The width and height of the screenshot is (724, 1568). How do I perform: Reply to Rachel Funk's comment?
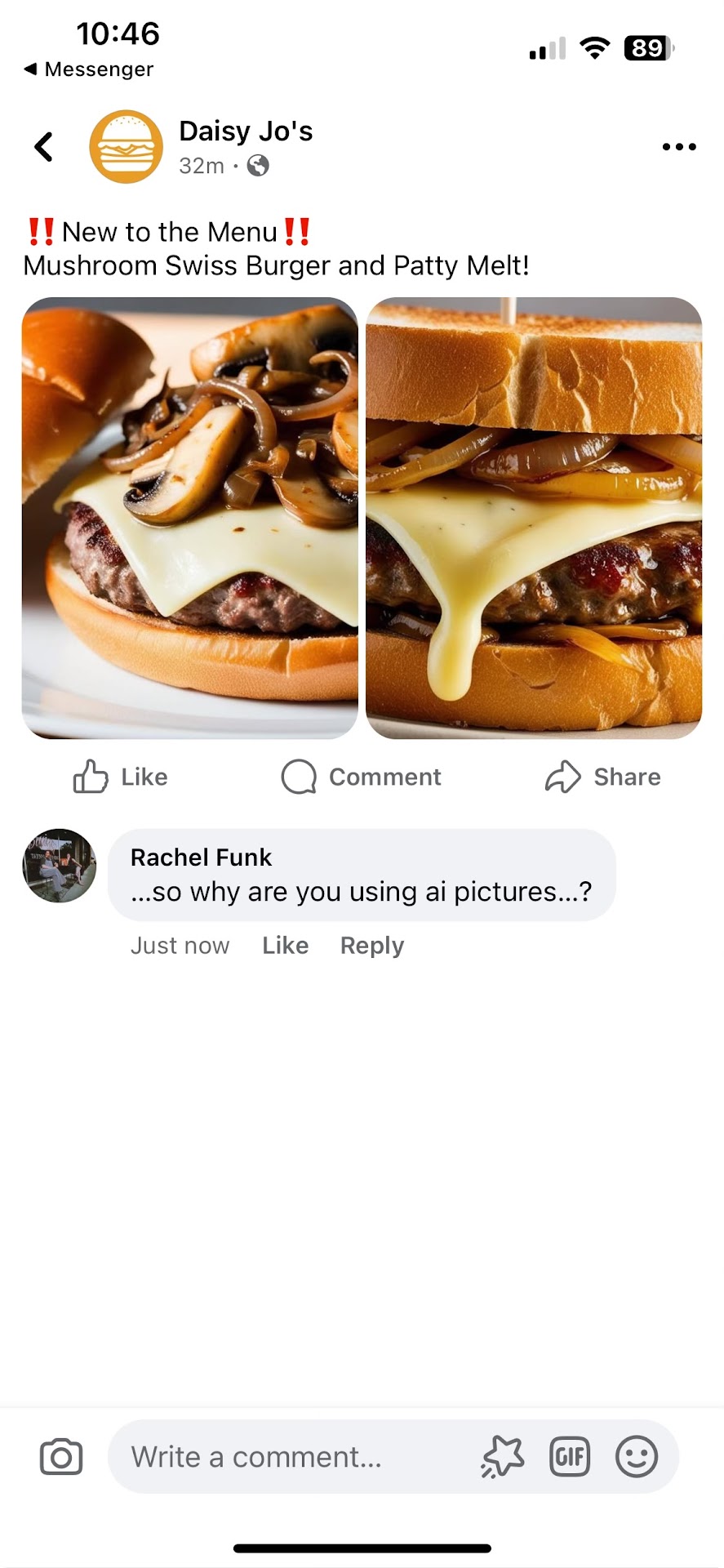[x=372, y=946]
